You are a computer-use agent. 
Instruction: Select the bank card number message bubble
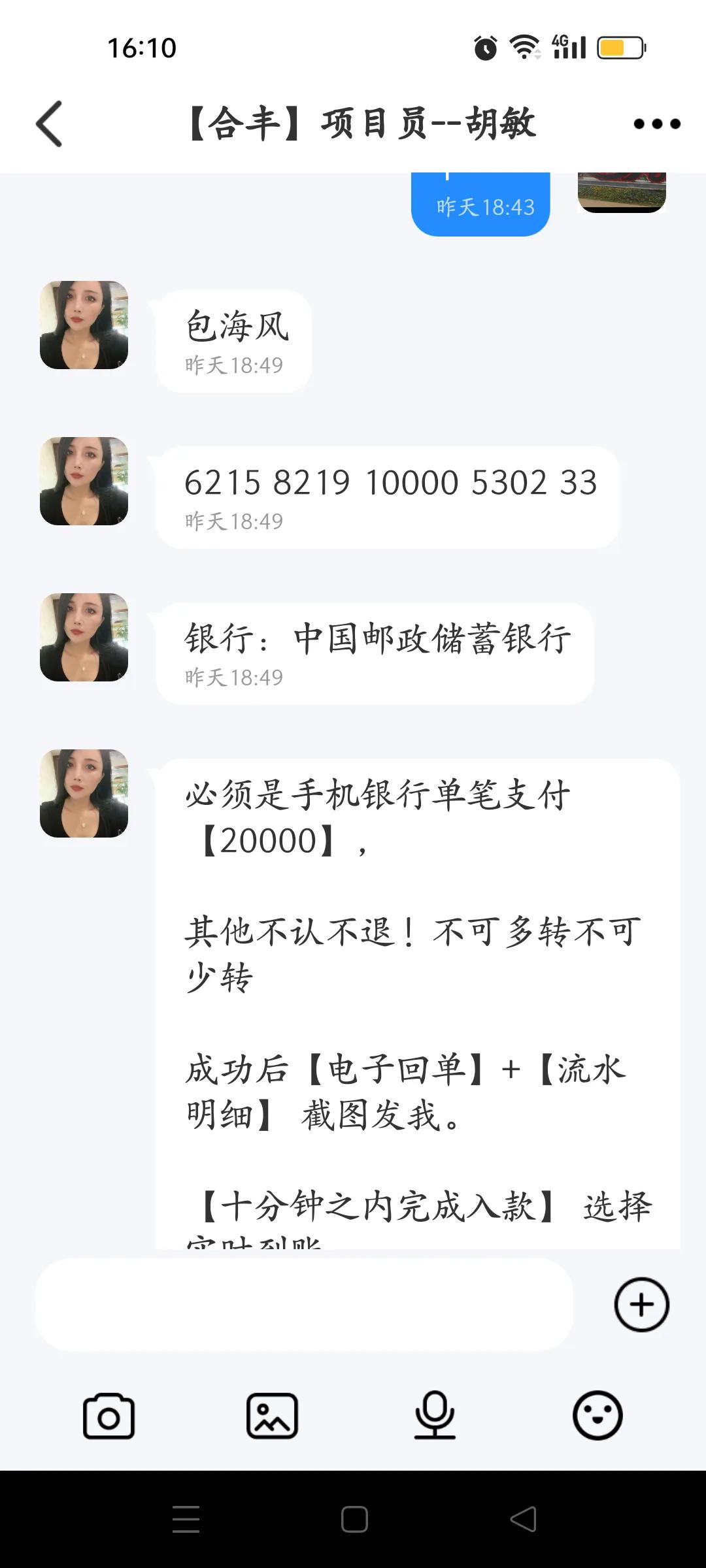(x=390, y=483)
